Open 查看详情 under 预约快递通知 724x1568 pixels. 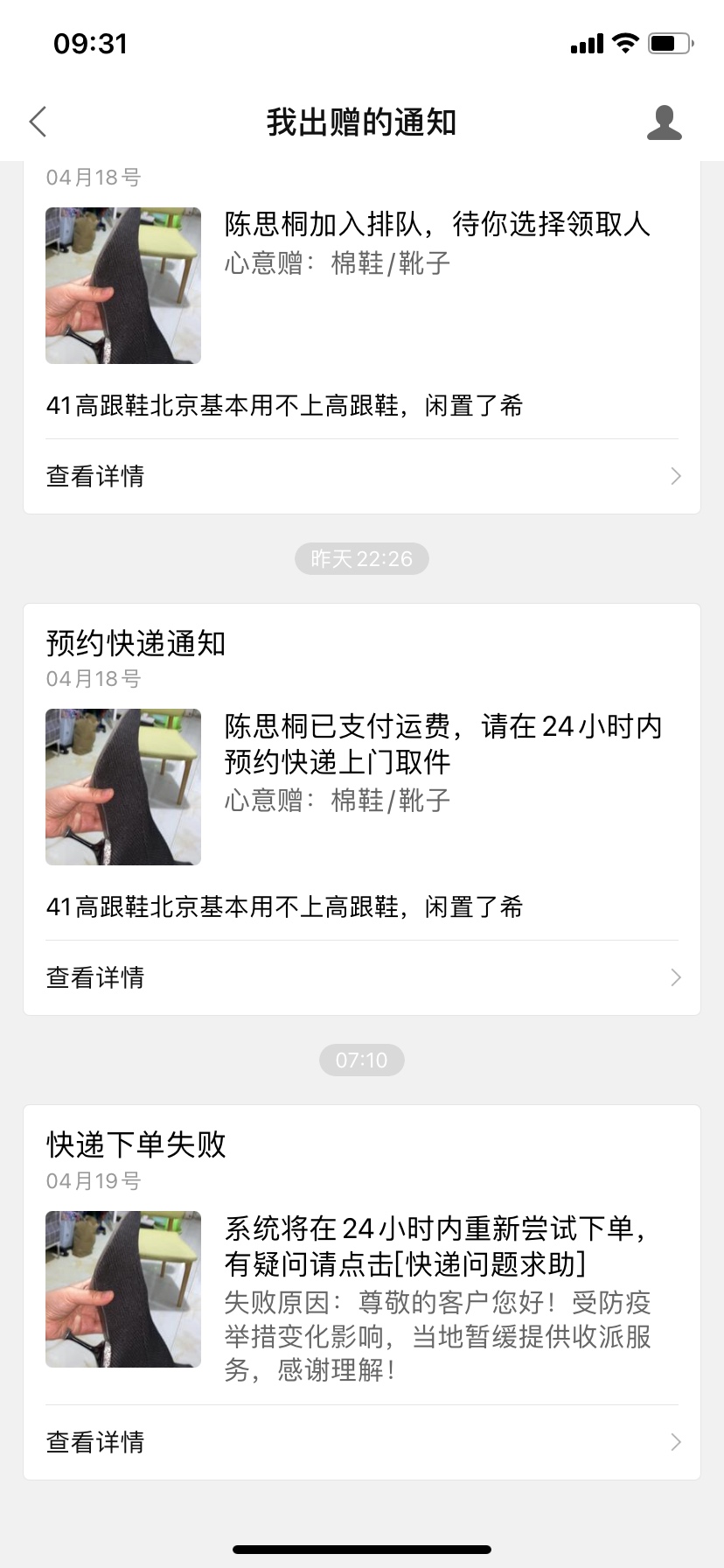(x=362, y=977)
